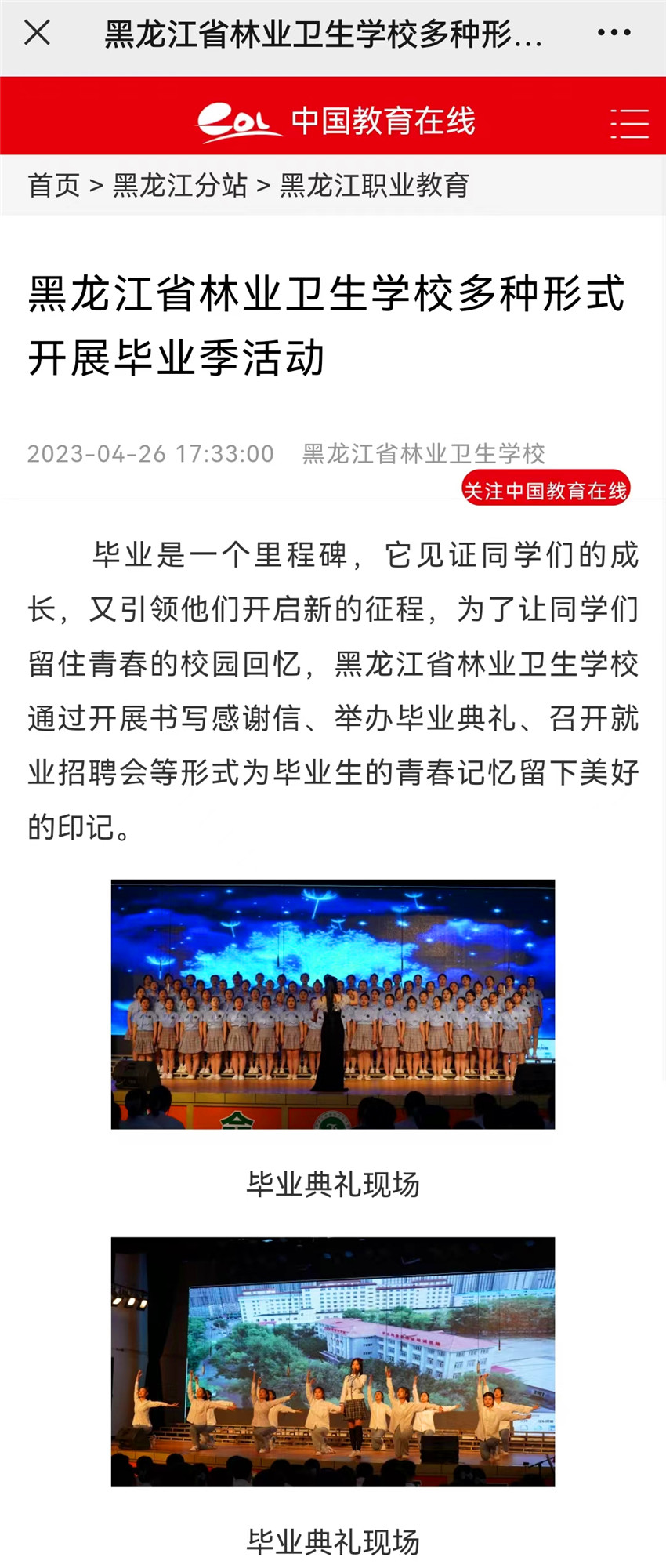The image size is (666, 1568).
Task: Open the hamburger menu on the red banner
Action: tap(629, 123)
